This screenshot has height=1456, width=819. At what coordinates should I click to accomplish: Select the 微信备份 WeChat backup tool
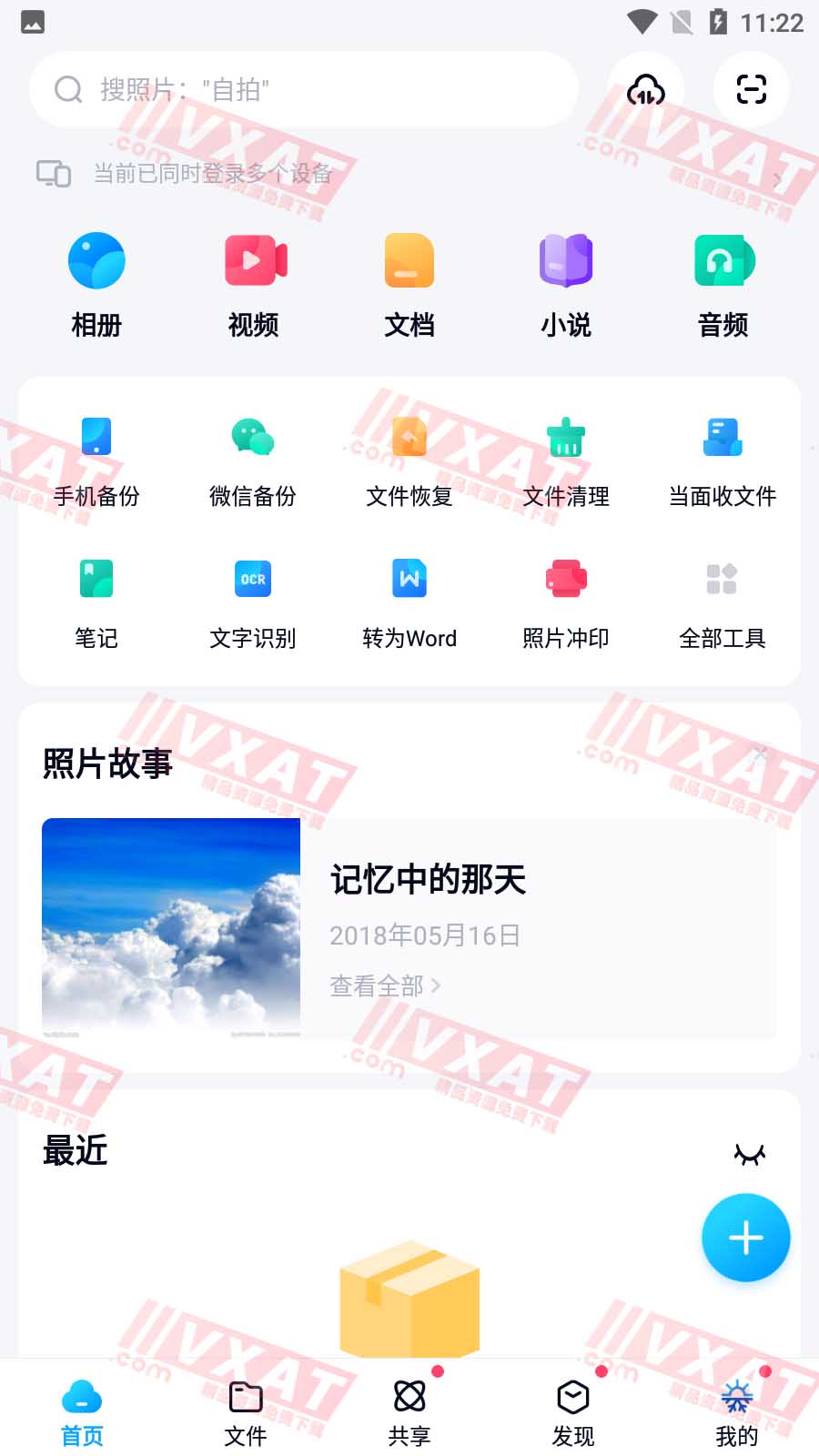point(252,455)
